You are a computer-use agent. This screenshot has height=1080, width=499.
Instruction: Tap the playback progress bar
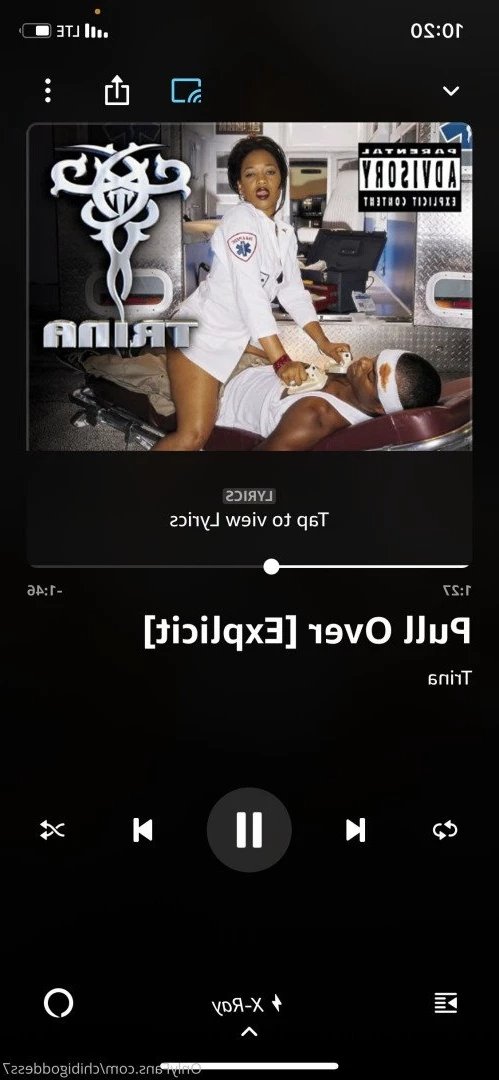pos(249,566)
